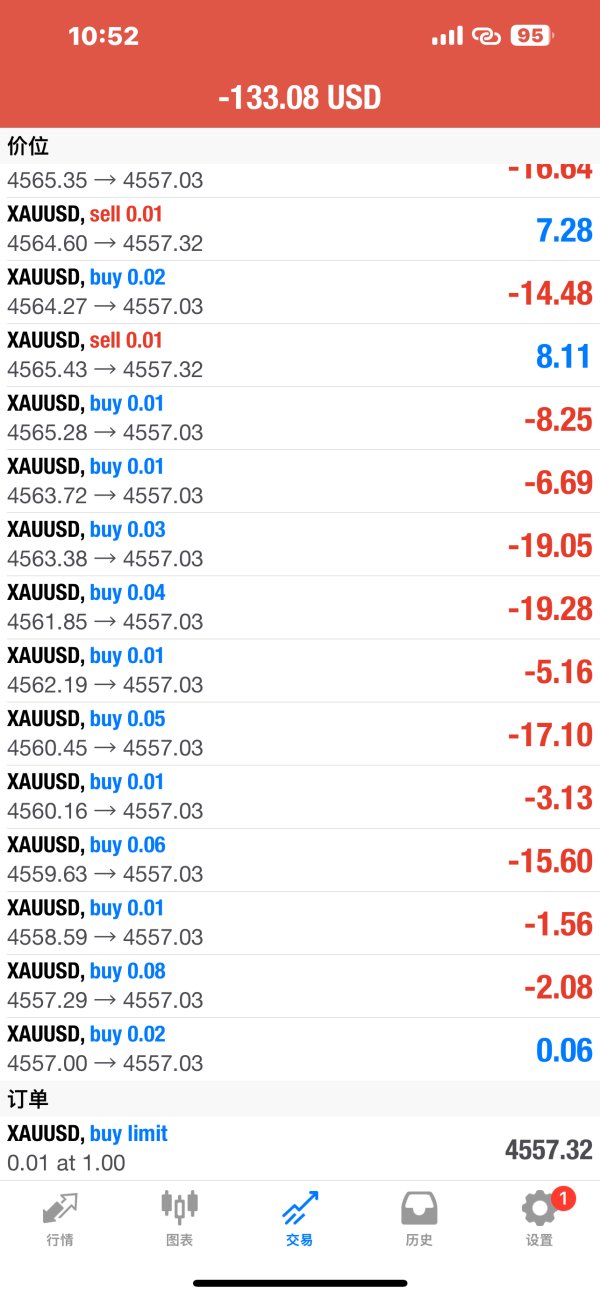This screenshot has width=600, height=1298.
Task: View buy 0.06 position entered at 4559.63
Action: [x=300, y=859]
